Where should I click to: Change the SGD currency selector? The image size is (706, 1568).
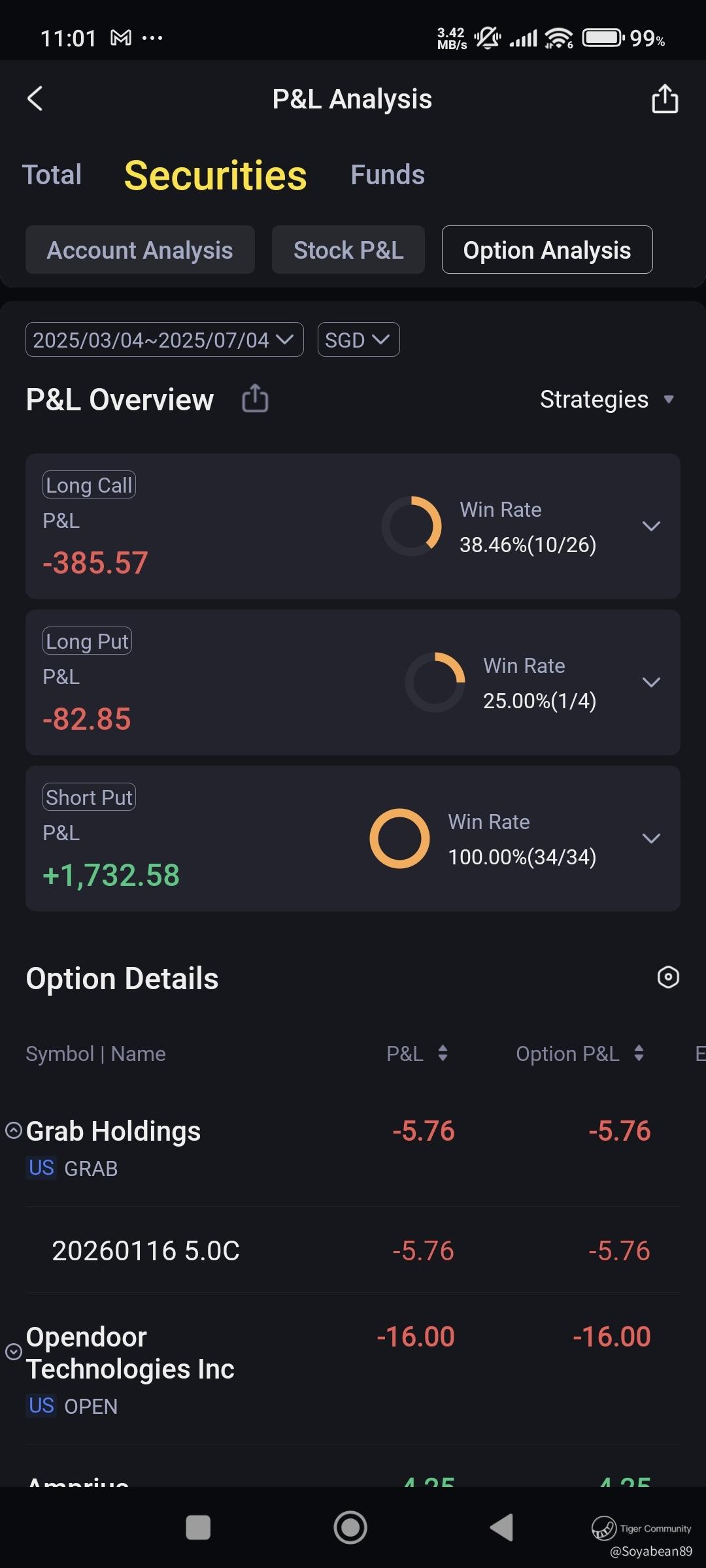358,340
